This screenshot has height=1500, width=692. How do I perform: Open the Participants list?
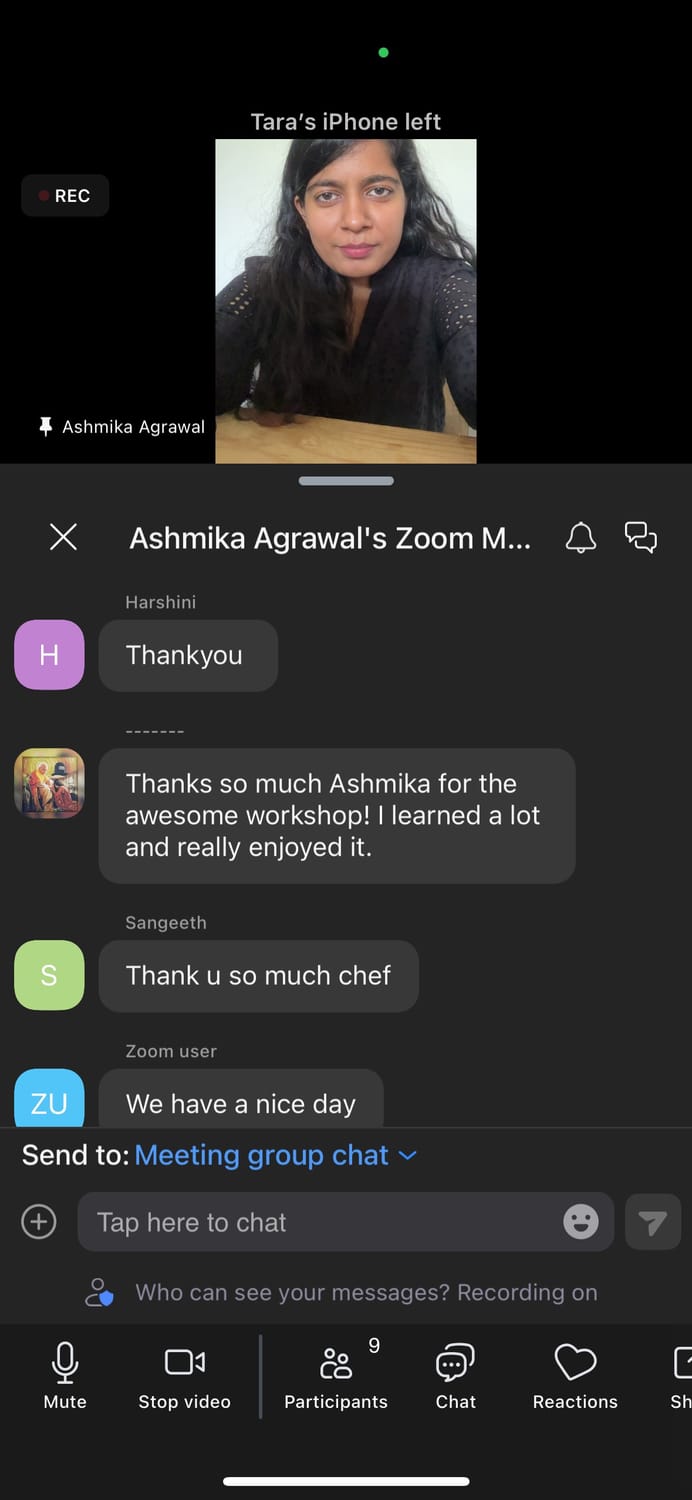pyautogui.click(x=336, y=1376)
